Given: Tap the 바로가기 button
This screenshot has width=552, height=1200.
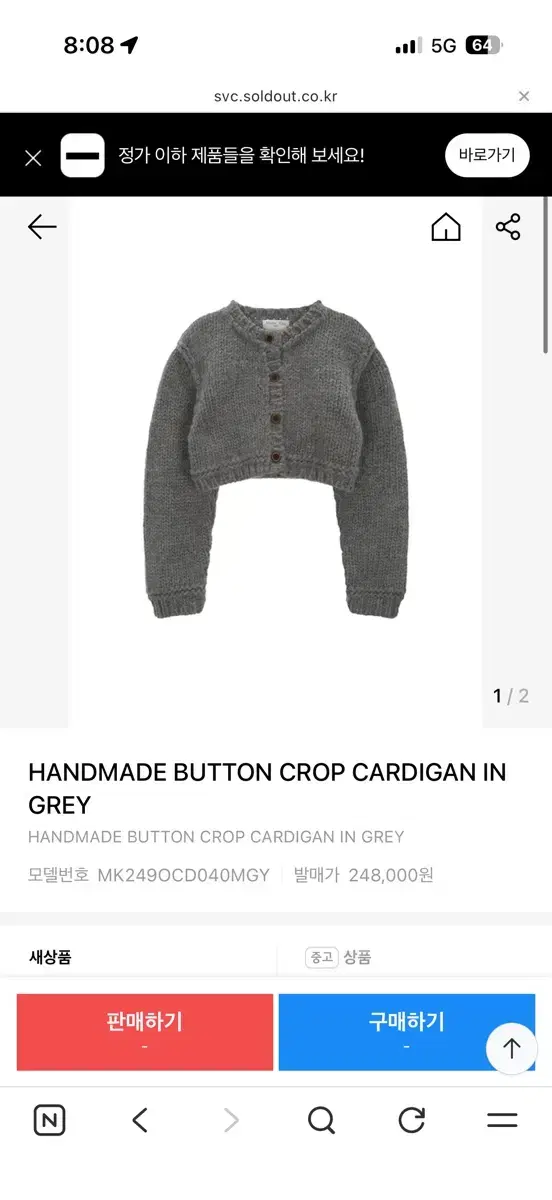Looking at the screenshot, I should point(487,155).
